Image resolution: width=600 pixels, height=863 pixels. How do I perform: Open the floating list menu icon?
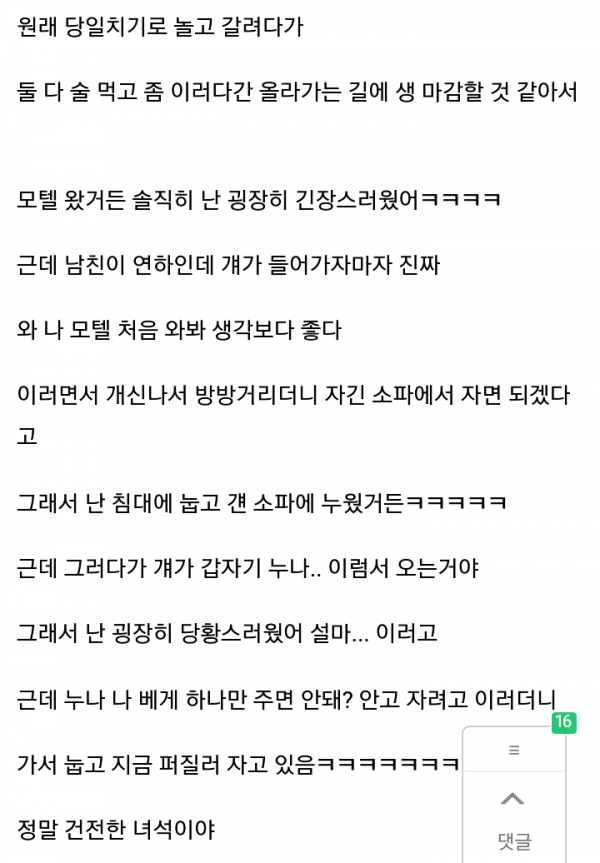(514, 750)
